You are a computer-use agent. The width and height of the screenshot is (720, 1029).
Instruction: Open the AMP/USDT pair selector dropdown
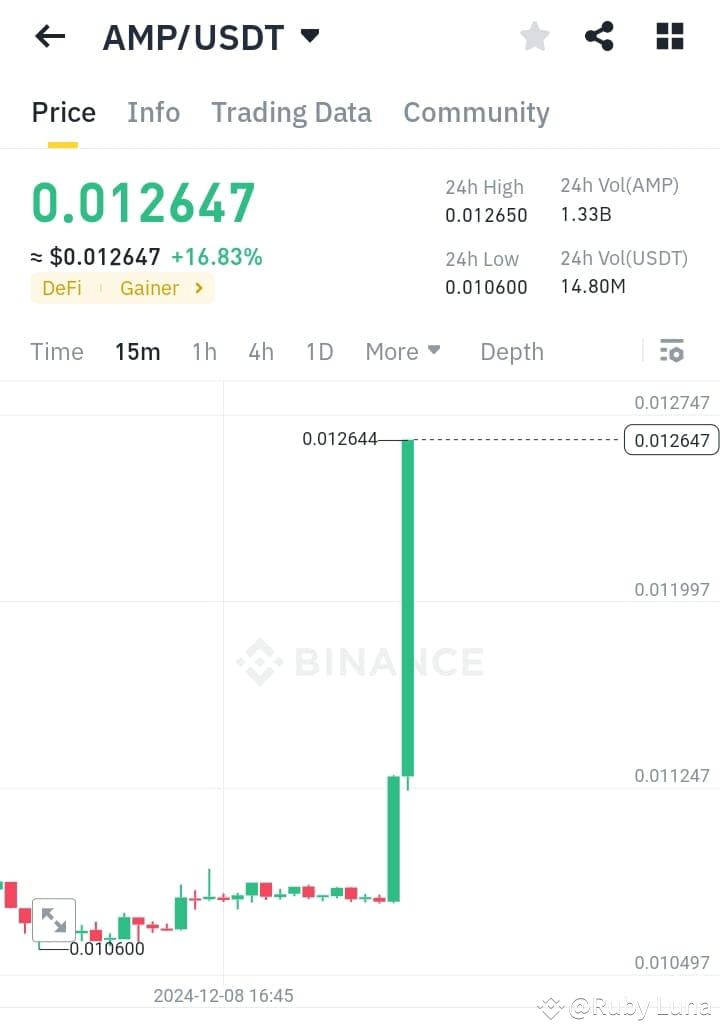tap(310, 34)
